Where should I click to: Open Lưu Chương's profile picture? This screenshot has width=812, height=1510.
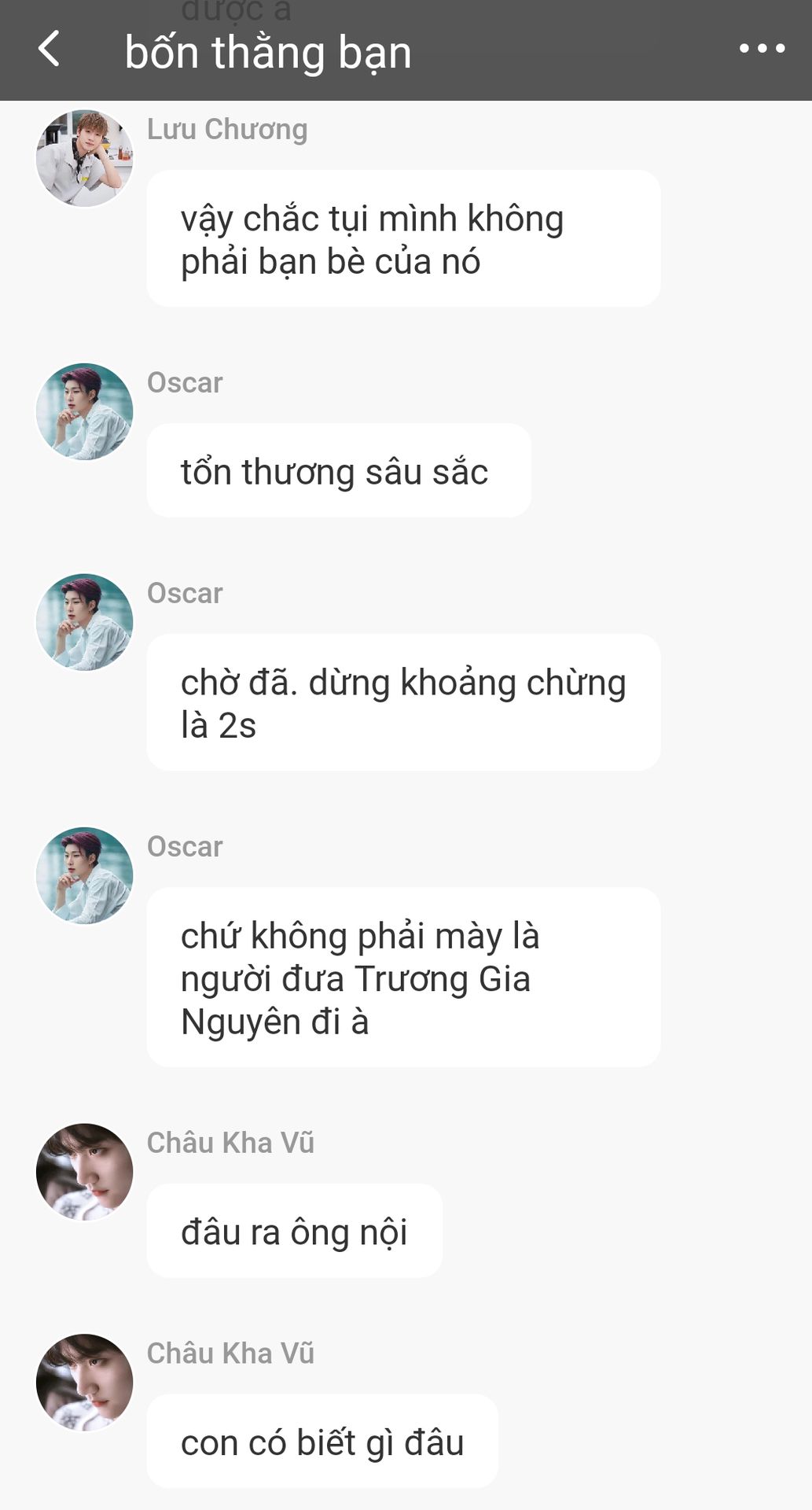coord(84,158)
